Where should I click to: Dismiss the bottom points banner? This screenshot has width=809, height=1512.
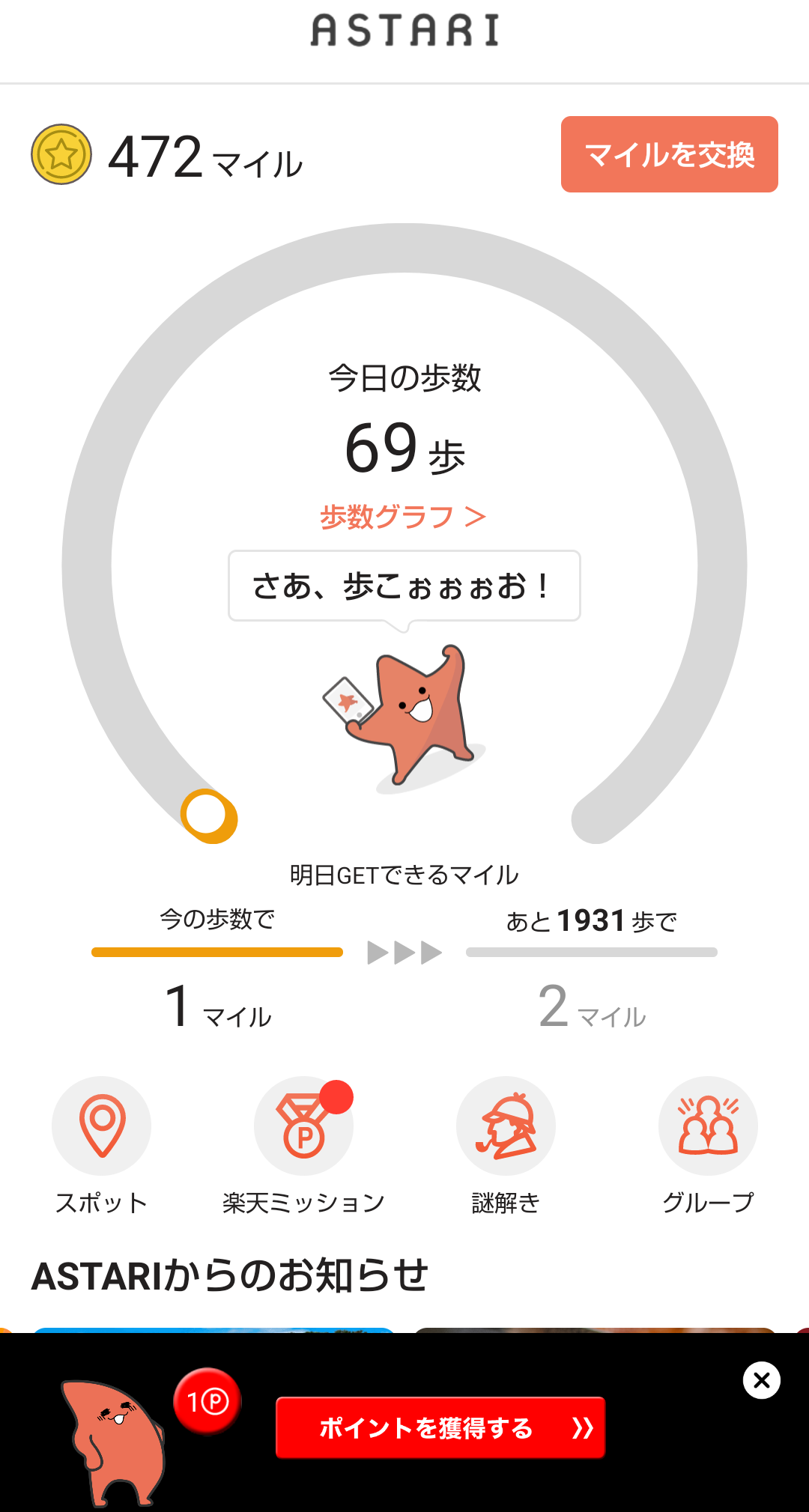pyautogui.click(x=761, y=1380)
